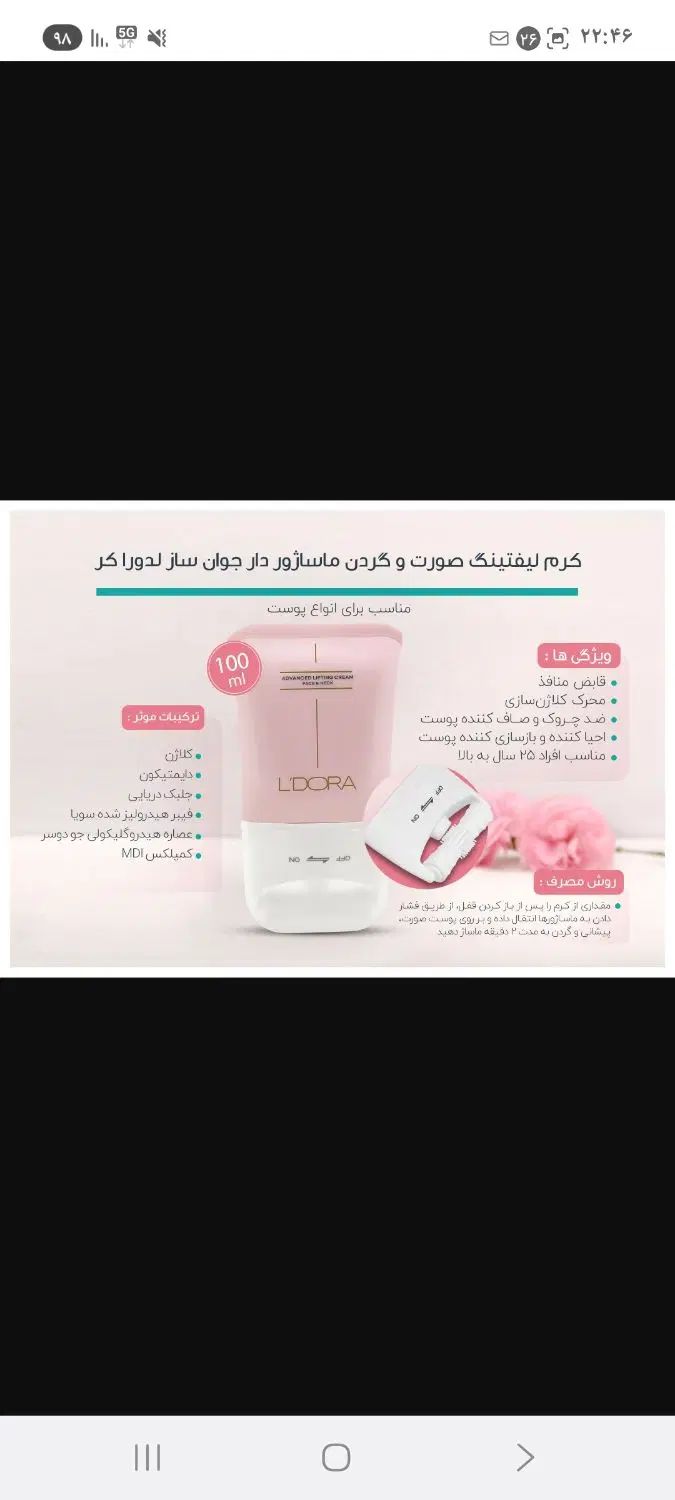The height and width of the screenshot is (1500, 675).
Task: Go back using the navigation bar arrow
Action: (525, 1457)
